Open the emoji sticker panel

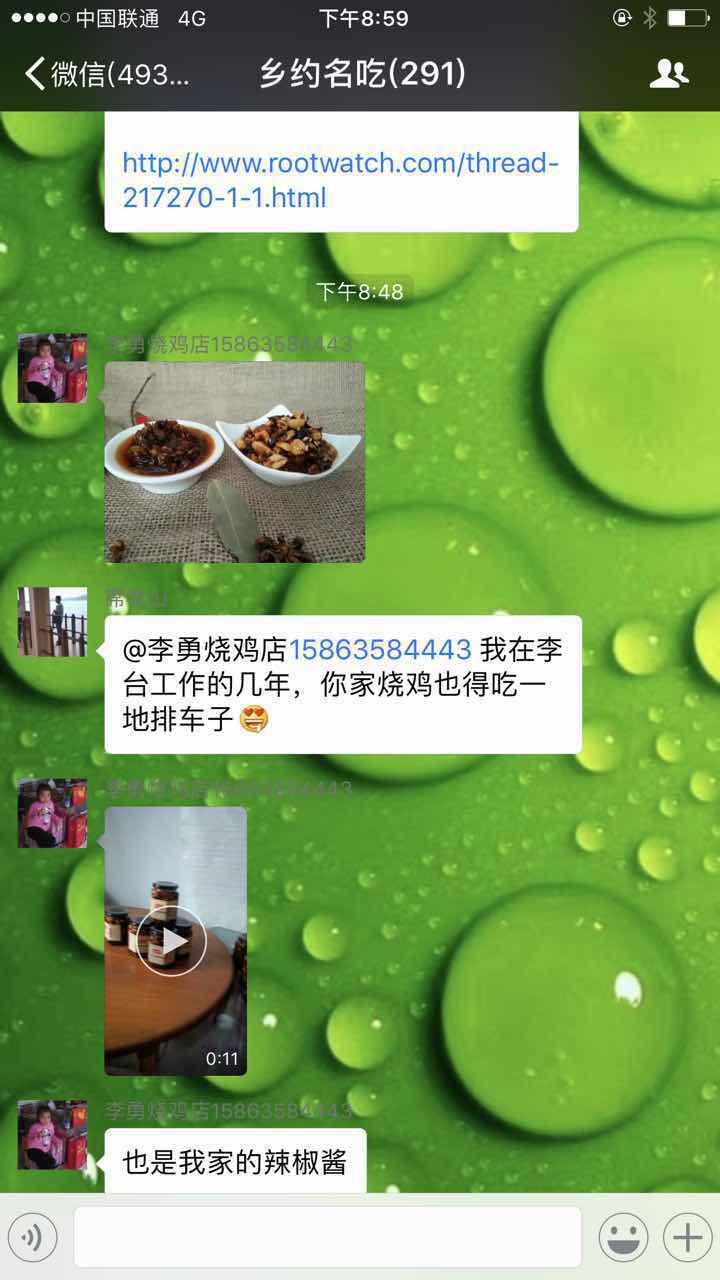tap(623, 1238)
